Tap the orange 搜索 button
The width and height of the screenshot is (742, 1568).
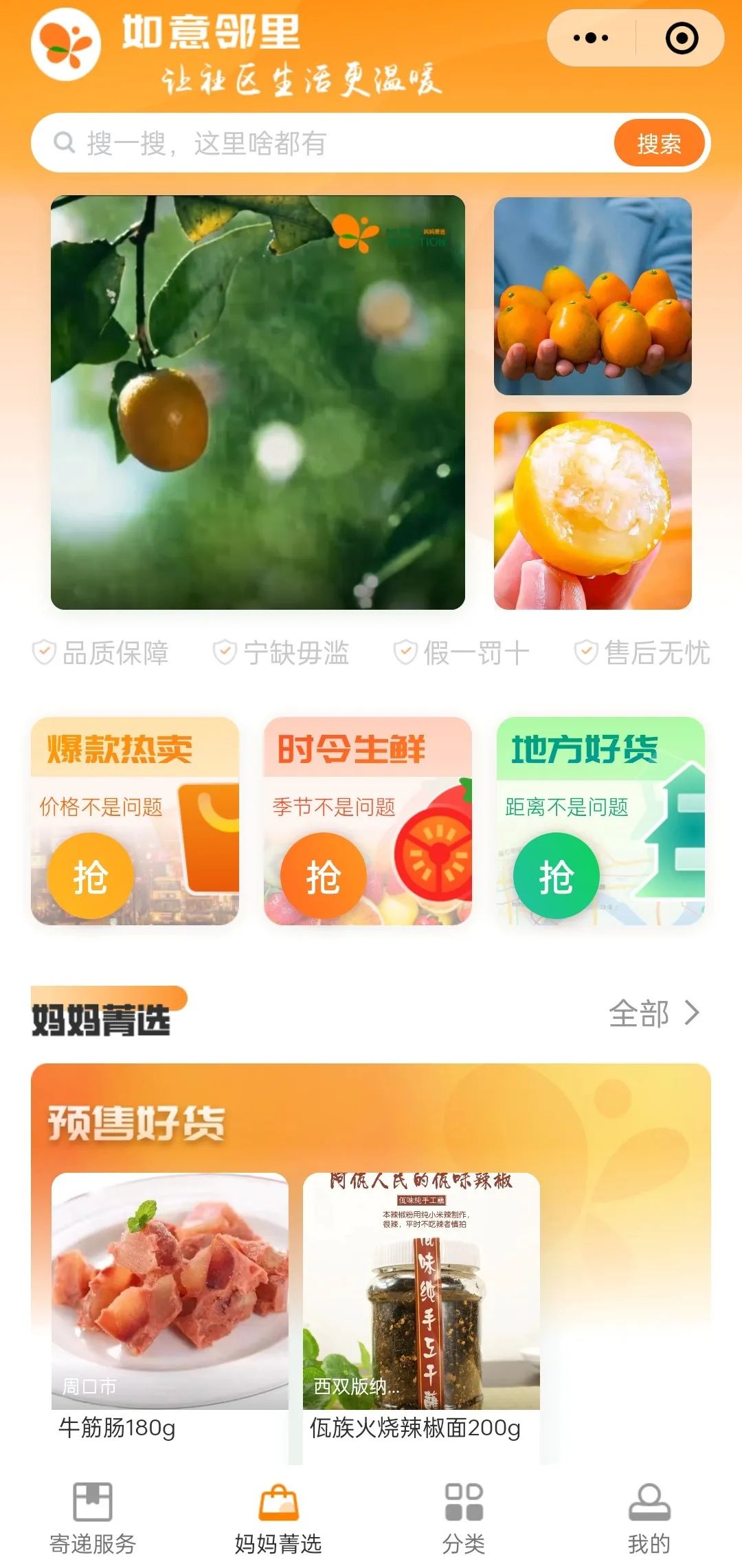coord(658,144)
